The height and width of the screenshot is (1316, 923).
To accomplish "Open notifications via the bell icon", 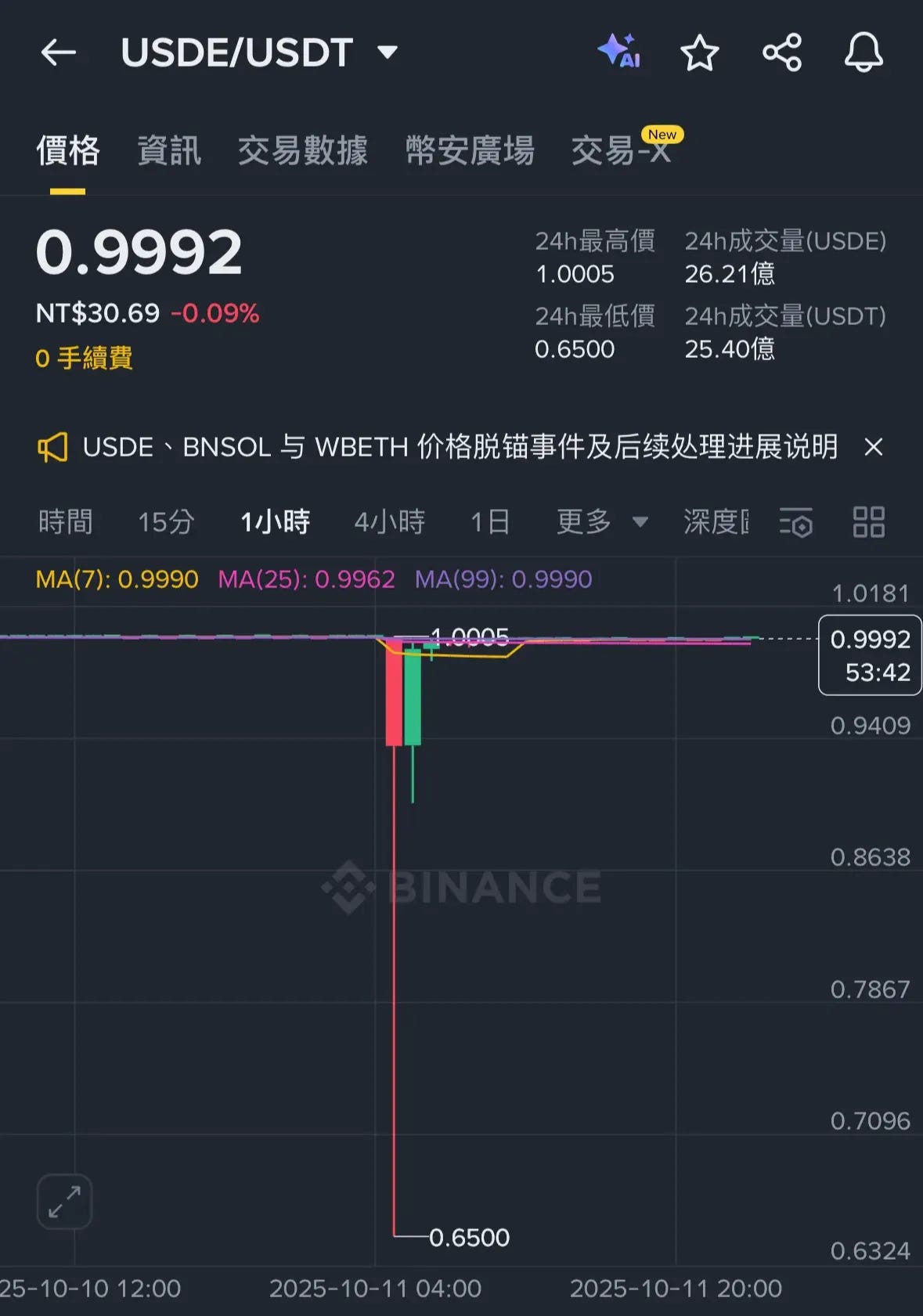I will [x=864, y=52].
